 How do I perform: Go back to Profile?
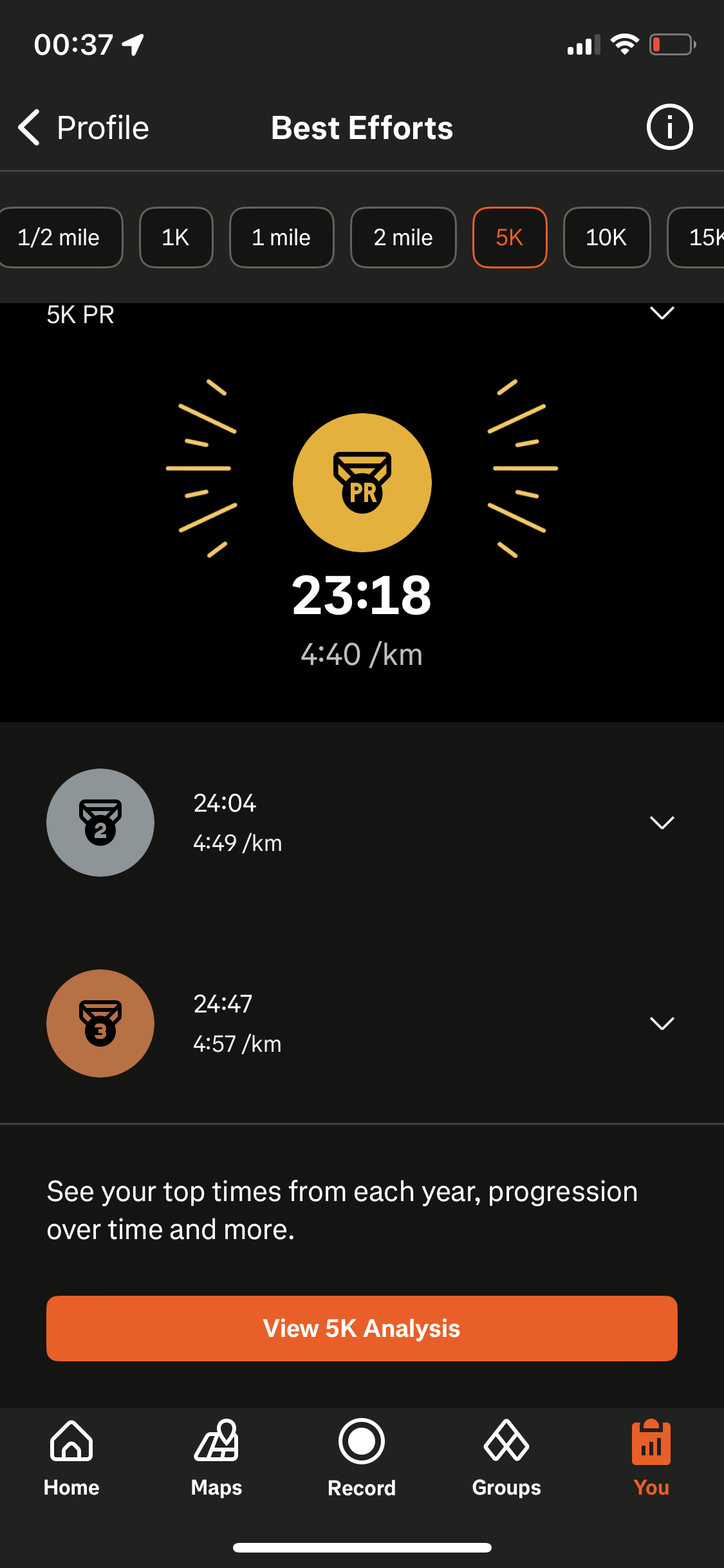(x=84, y=127)
